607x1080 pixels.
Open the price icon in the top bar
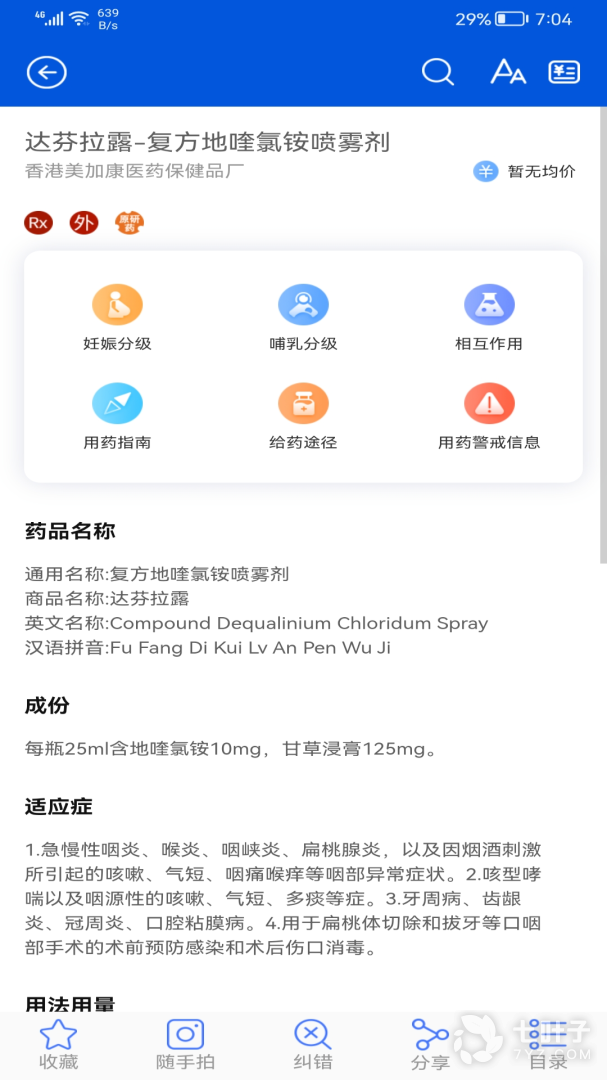[564, 72]
